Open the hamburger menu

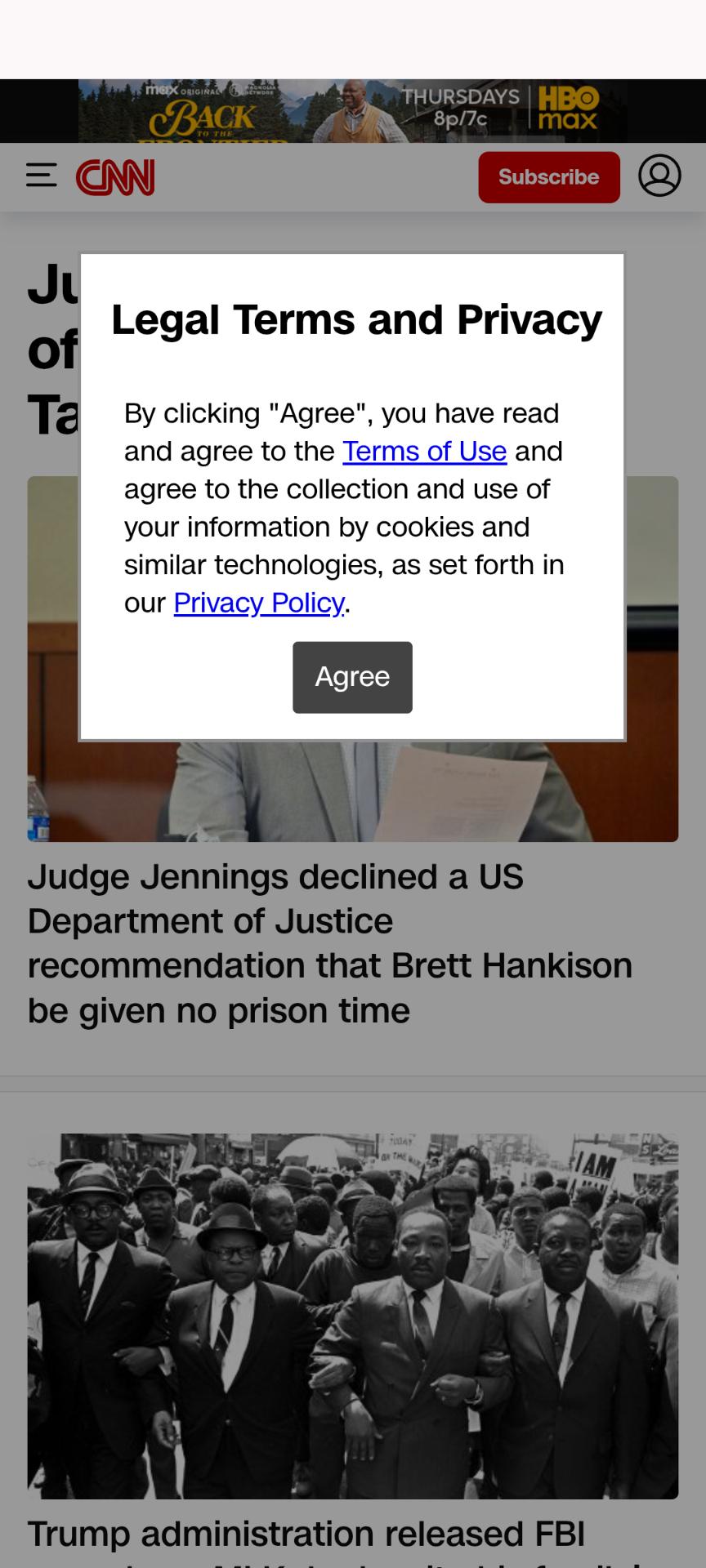[x=41, y=176]
